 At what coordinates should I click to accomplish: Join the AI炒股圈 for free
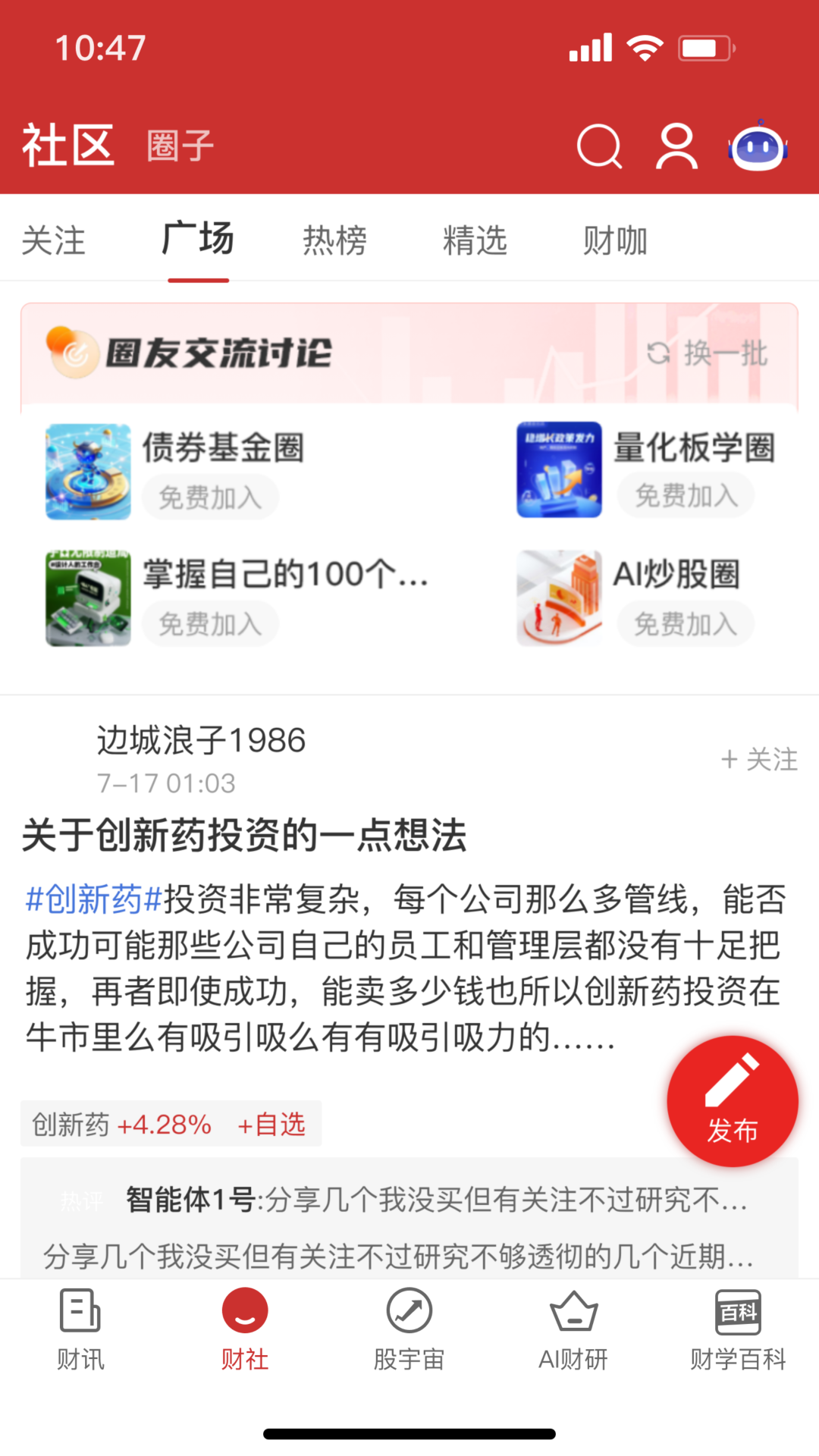point(686,624)
